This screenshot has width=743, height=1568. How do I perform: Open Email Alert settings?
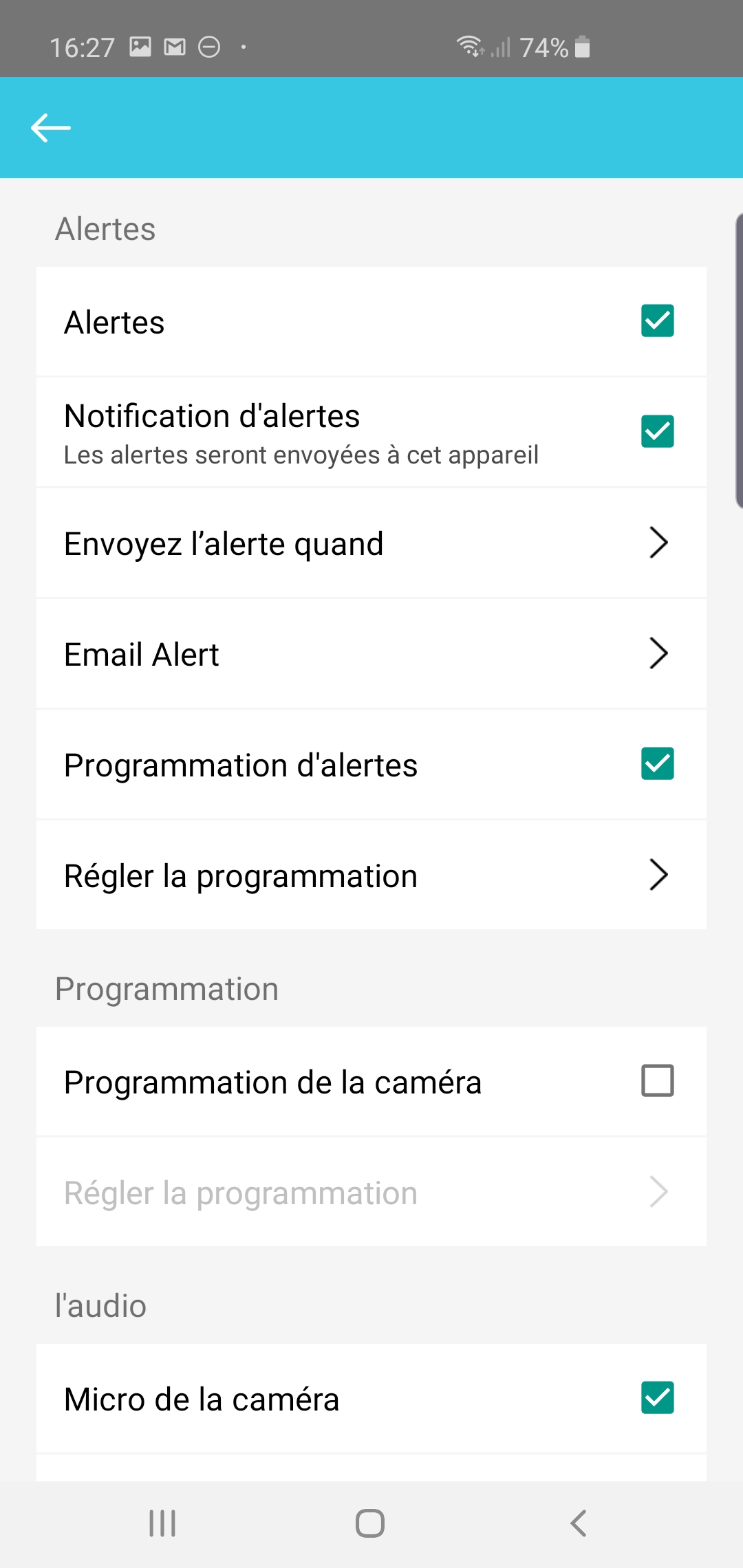[371, 654]
